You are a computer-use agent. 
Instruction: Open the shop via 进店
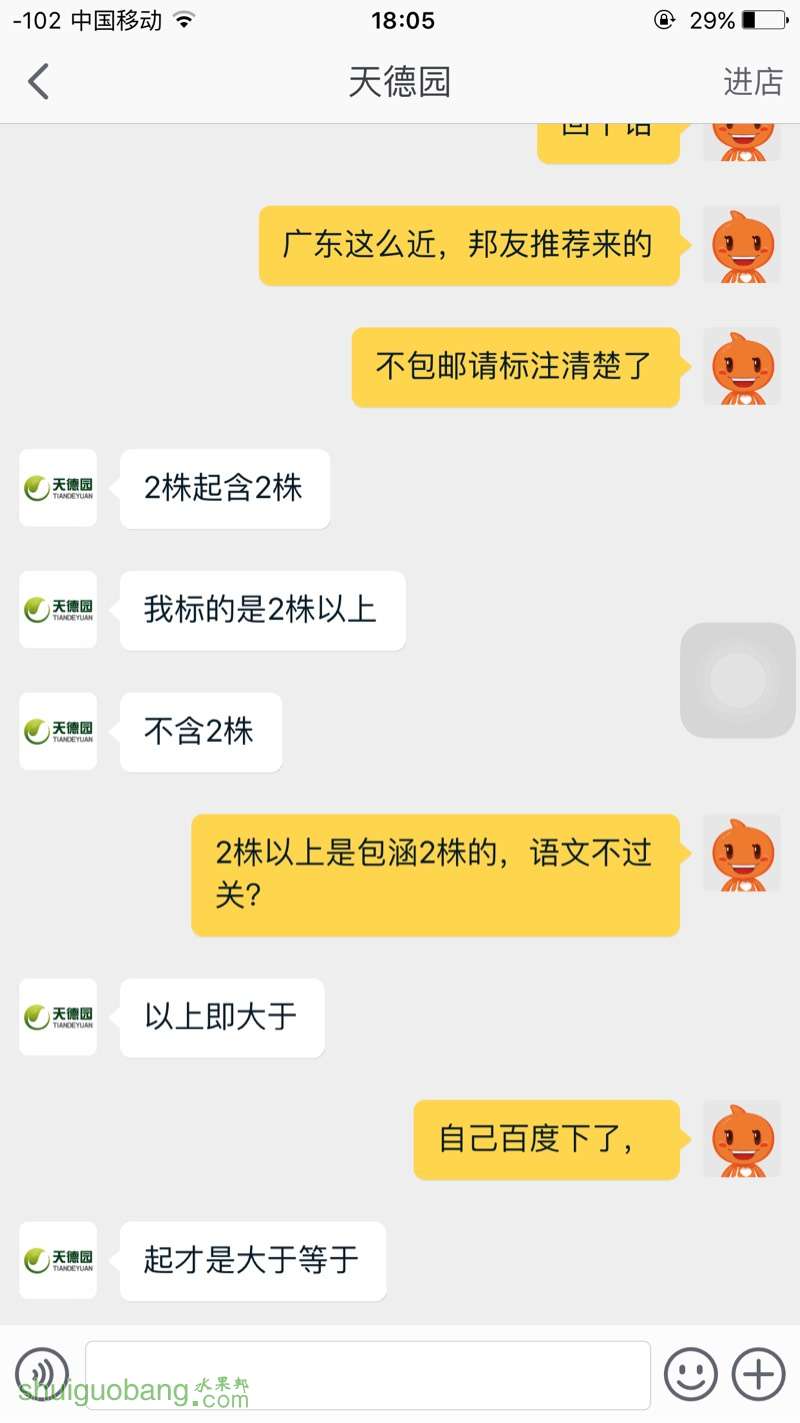point(752,82)
